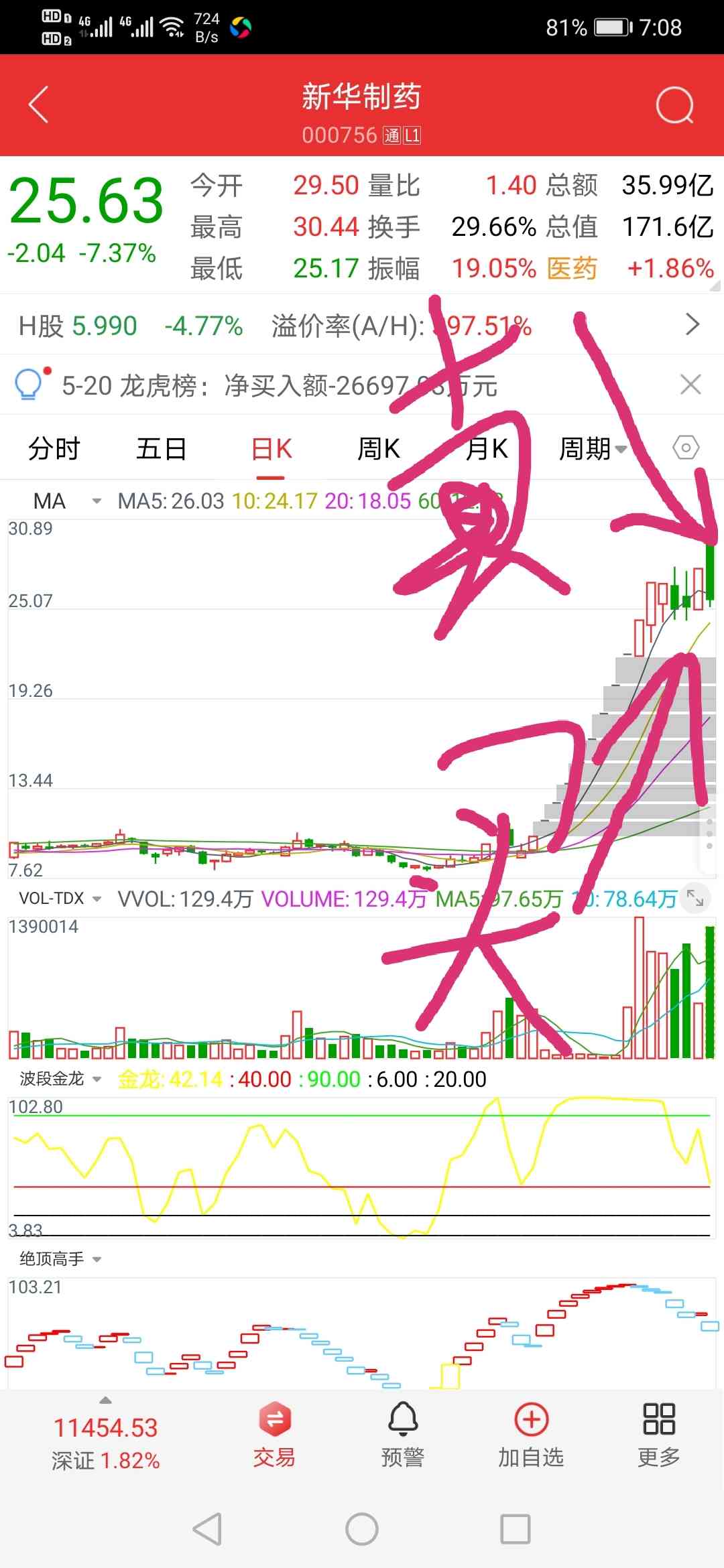
Task: Switch to the 周K weekly chart tab
Action: 377,448
